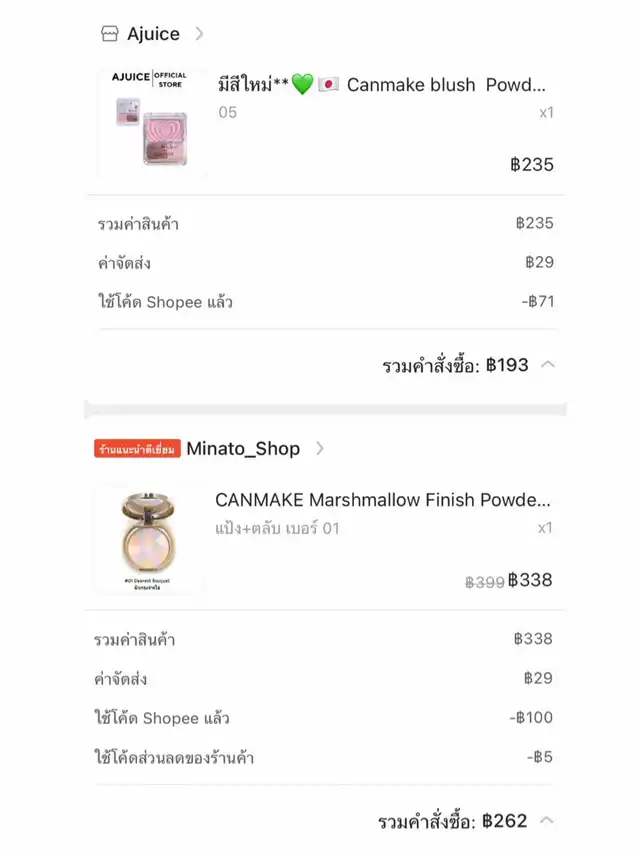Open the Ajuice shop page
This screenshot has height=854, width=640.
[153, 34]
